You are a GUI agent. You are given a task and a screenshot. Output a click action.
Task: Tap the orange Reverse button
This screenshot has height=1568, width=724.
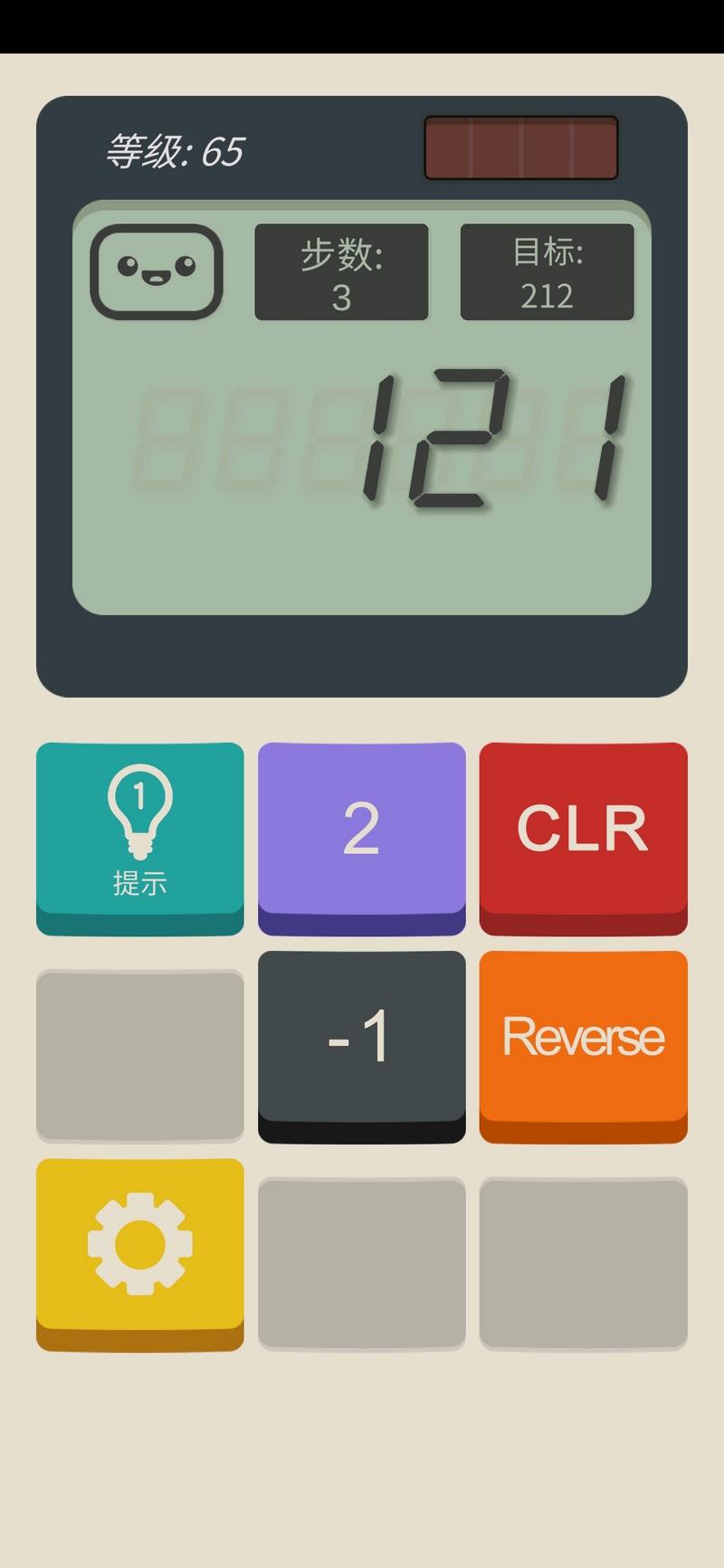click(583, 1038)
